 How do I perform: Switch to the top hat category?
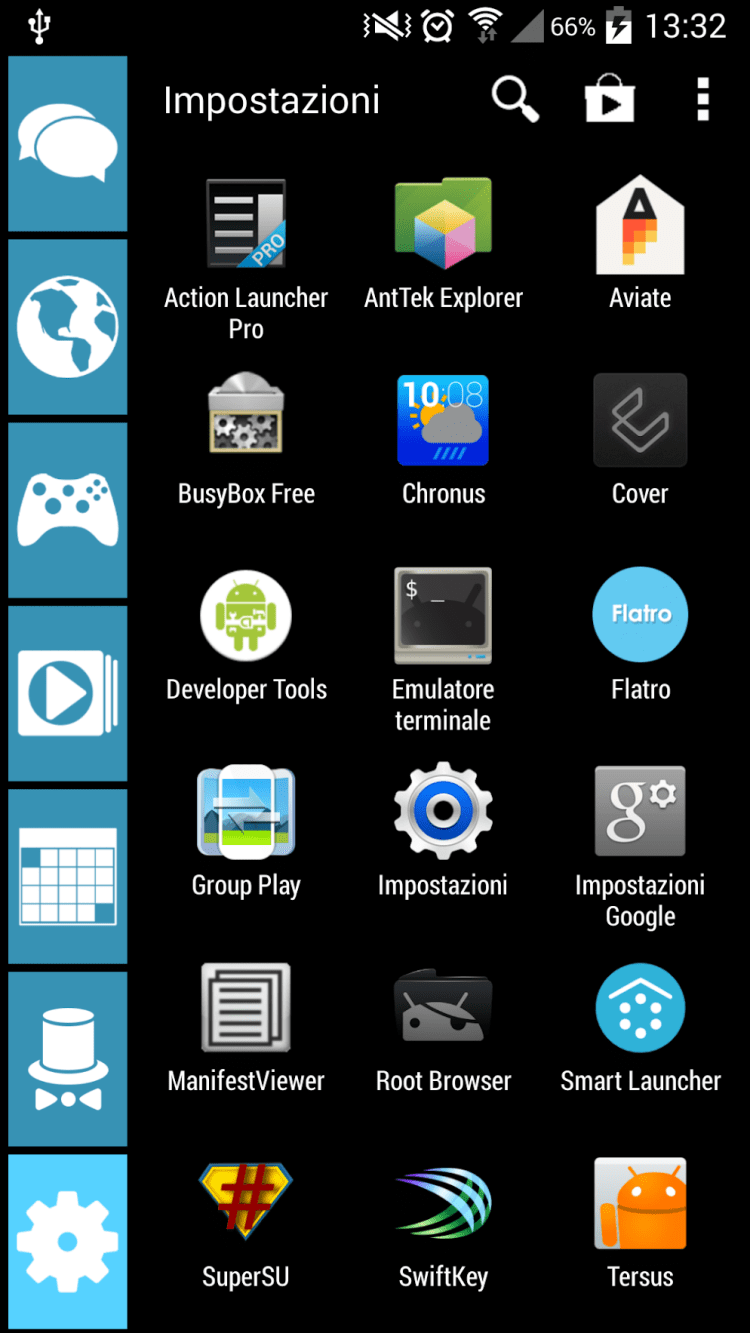pos(68,1059)
